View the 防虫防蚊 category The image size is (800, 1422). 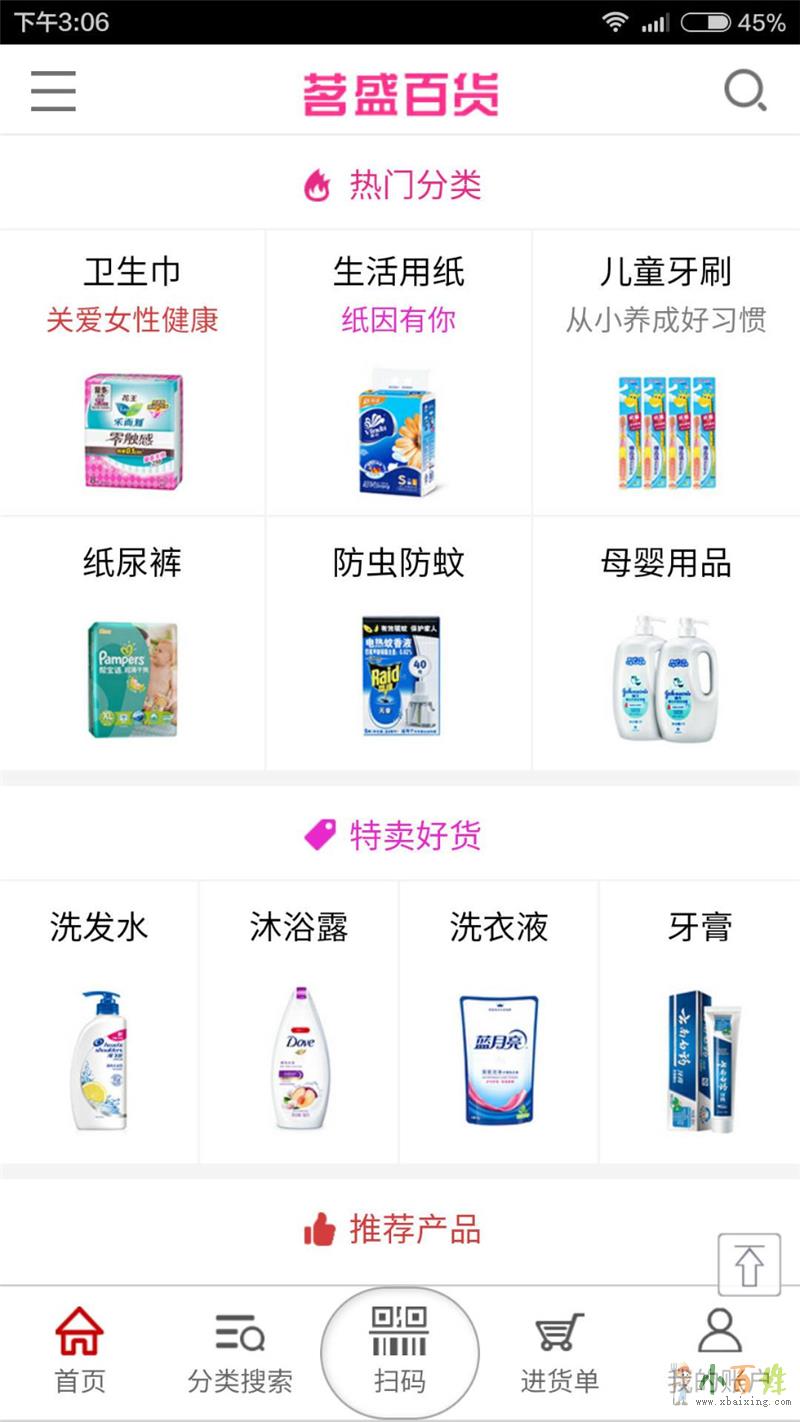(x=398, y=643)
